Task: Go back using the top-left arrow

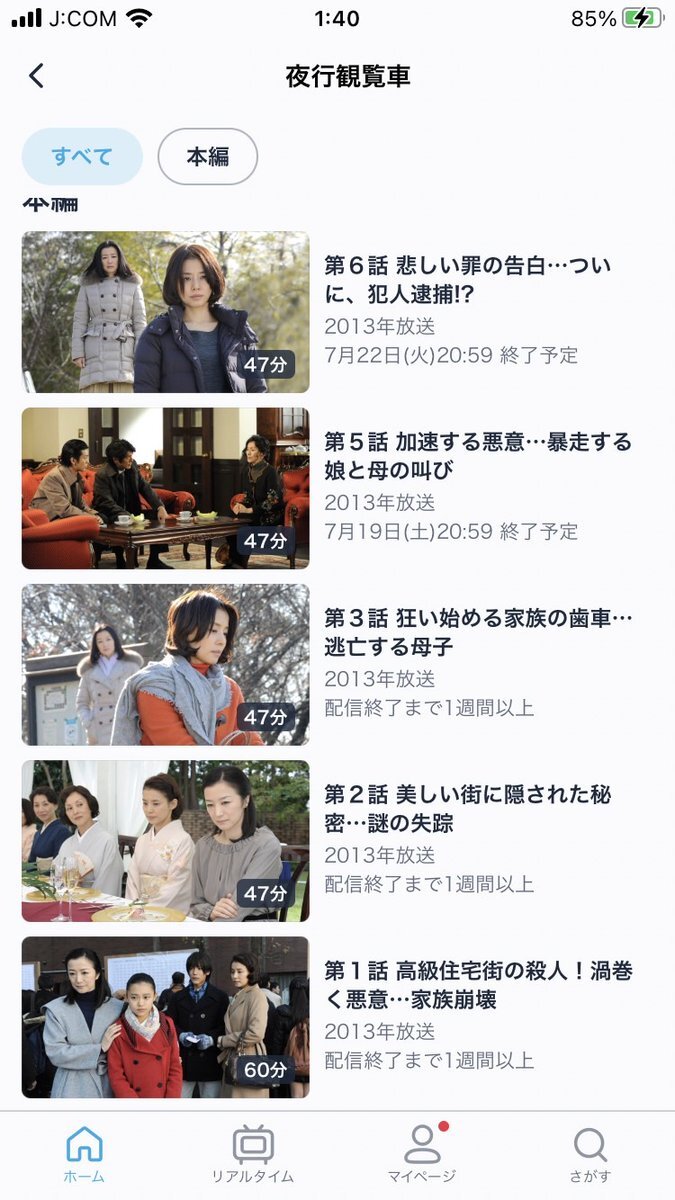Action: (x=37, y=76)
